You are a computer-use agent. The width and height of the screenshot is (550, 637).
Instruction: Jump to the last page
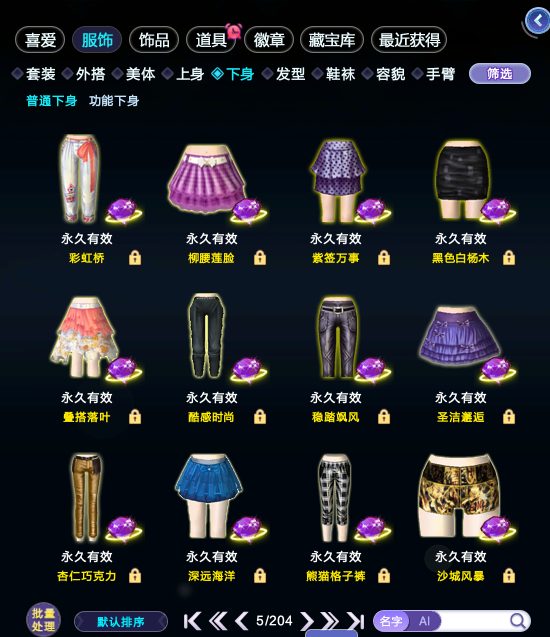click(356, 621)
